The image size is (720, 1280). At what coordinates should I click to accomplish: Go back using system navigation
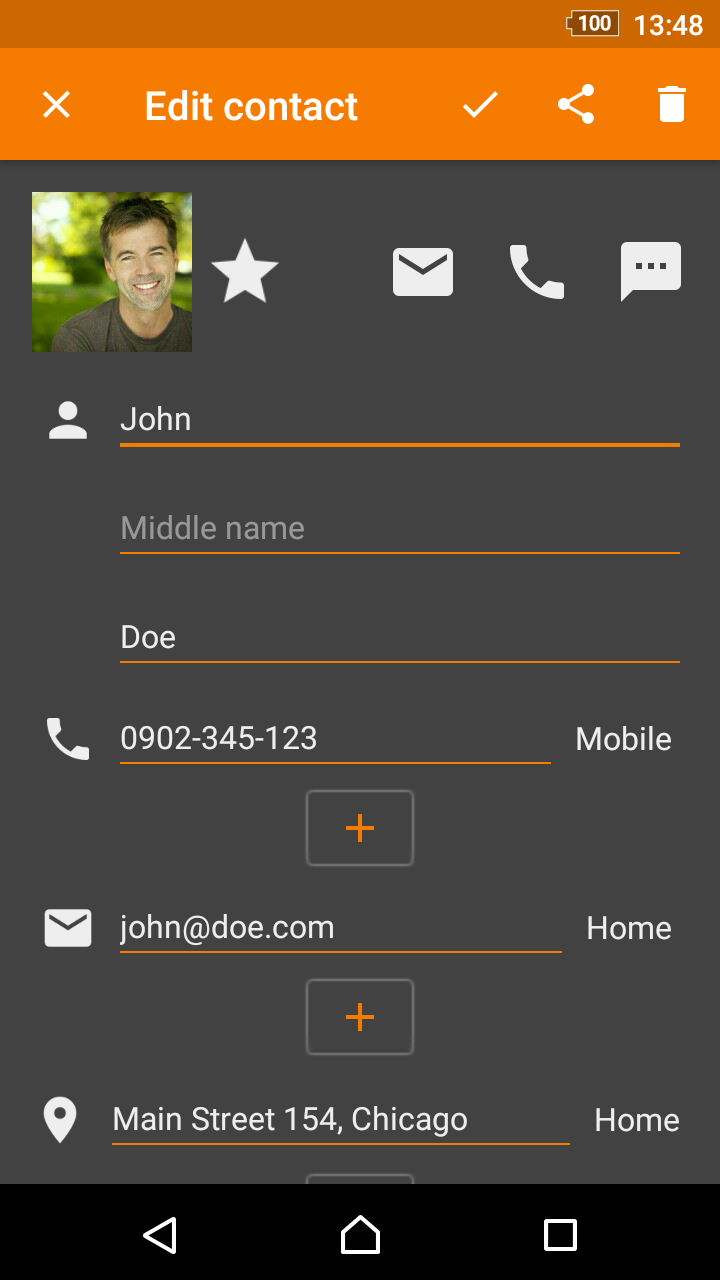tap(160, 1235)
